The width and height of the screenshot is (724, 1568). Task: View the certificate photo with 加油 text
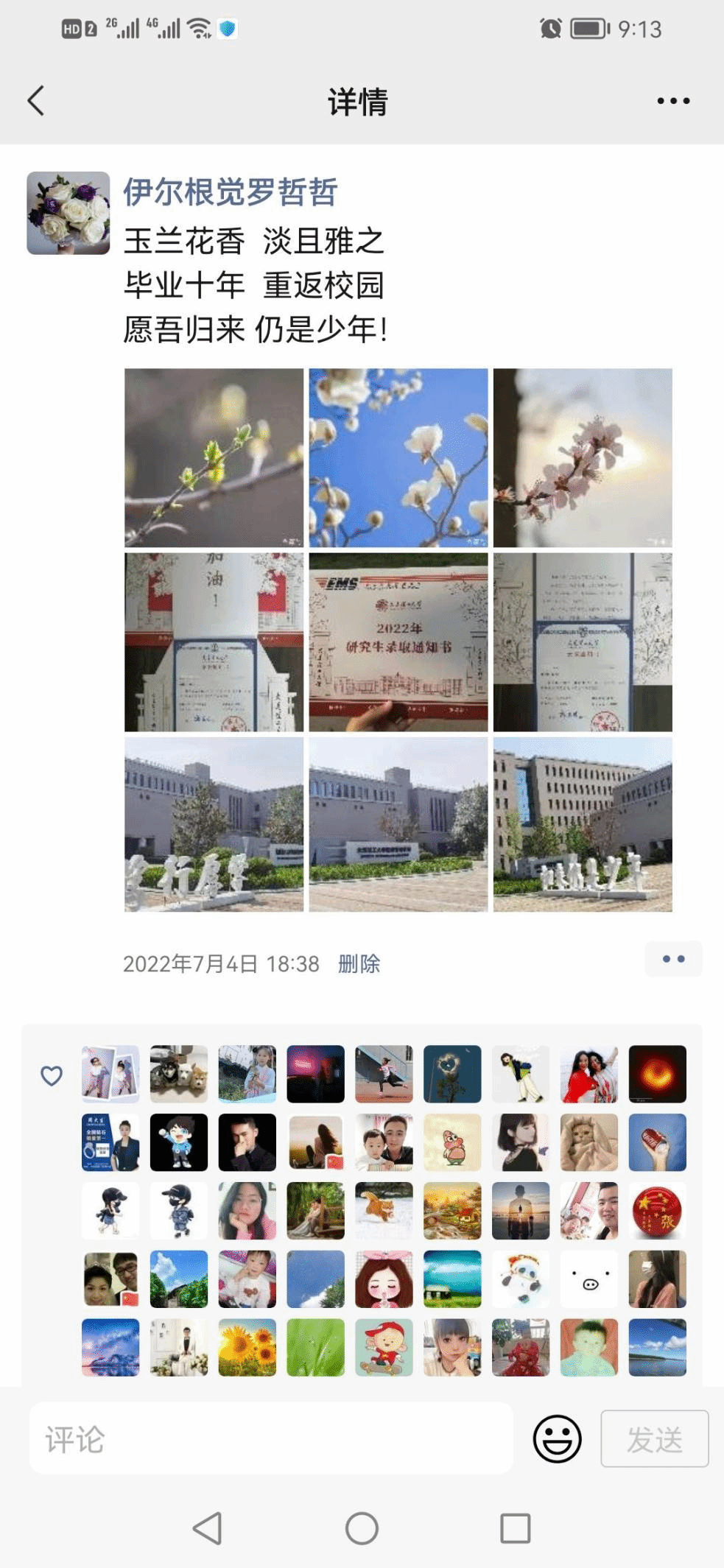click(214, 642)
